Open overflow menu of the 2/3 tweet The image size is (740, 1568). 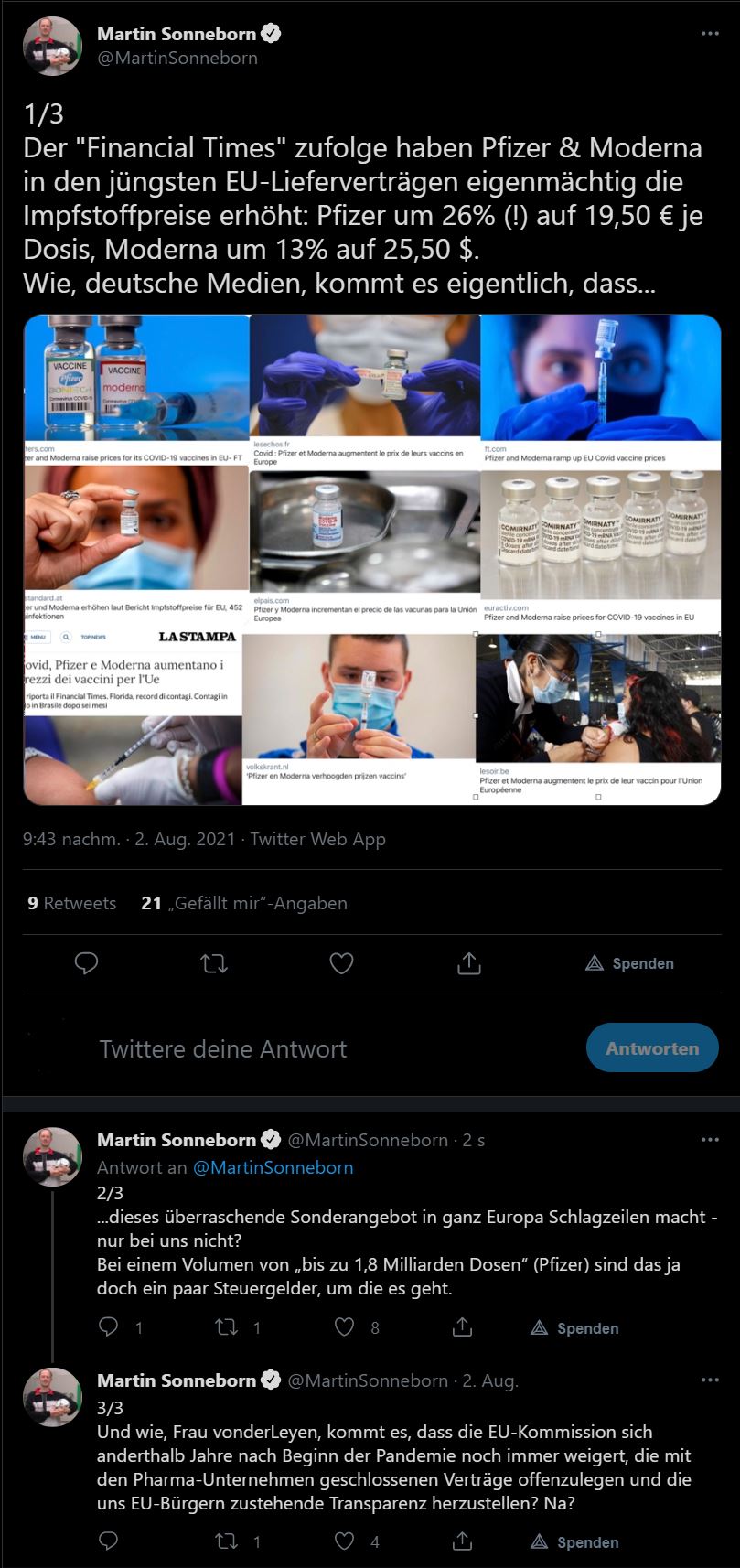(709, 1140)
